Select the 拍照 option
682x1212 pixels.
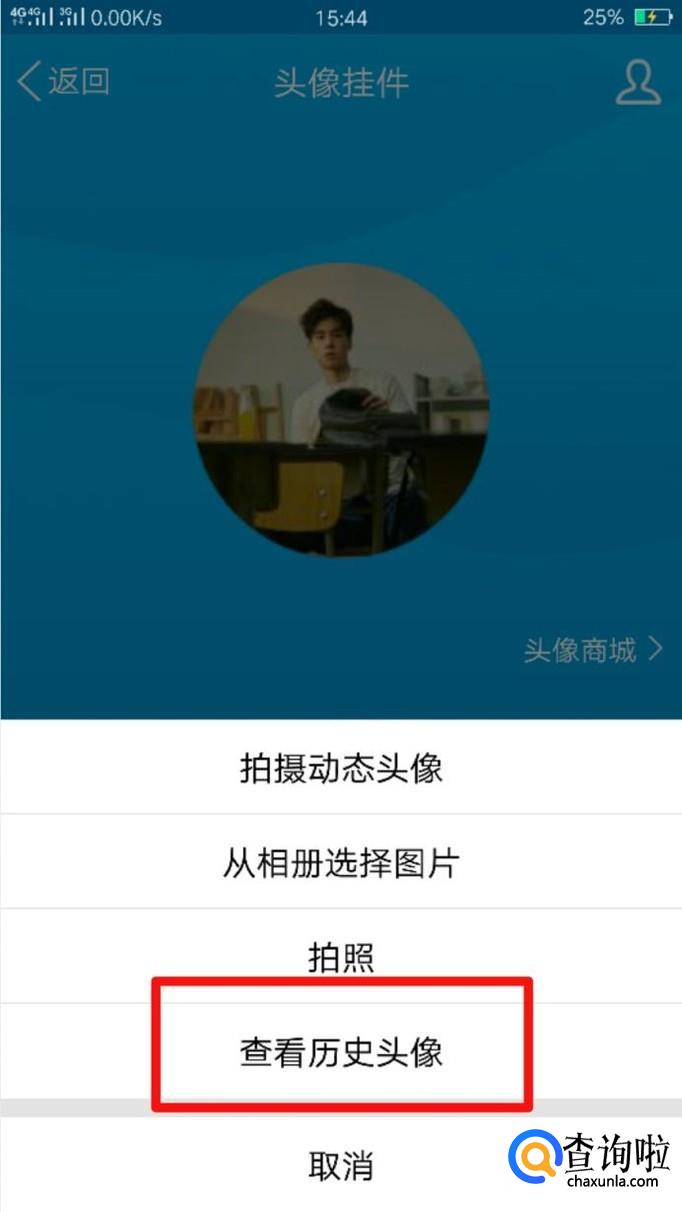[341, 957]
